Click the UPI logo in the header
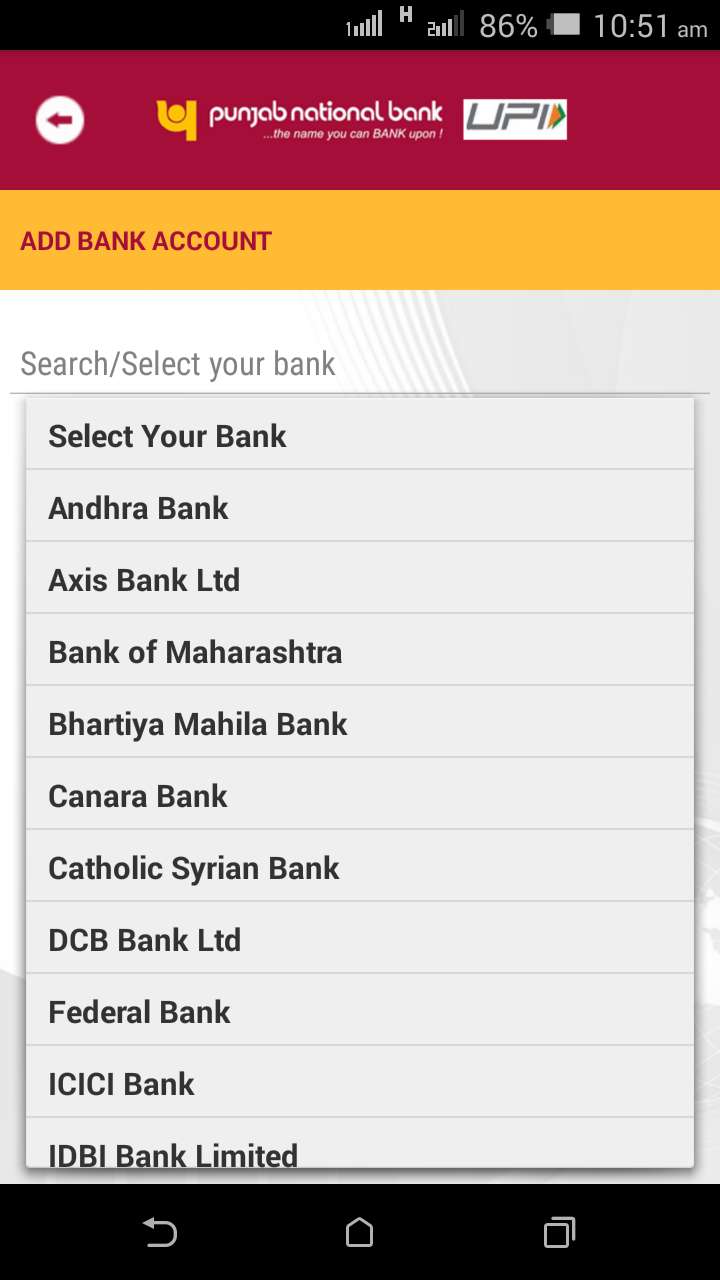 pos(514,119)
